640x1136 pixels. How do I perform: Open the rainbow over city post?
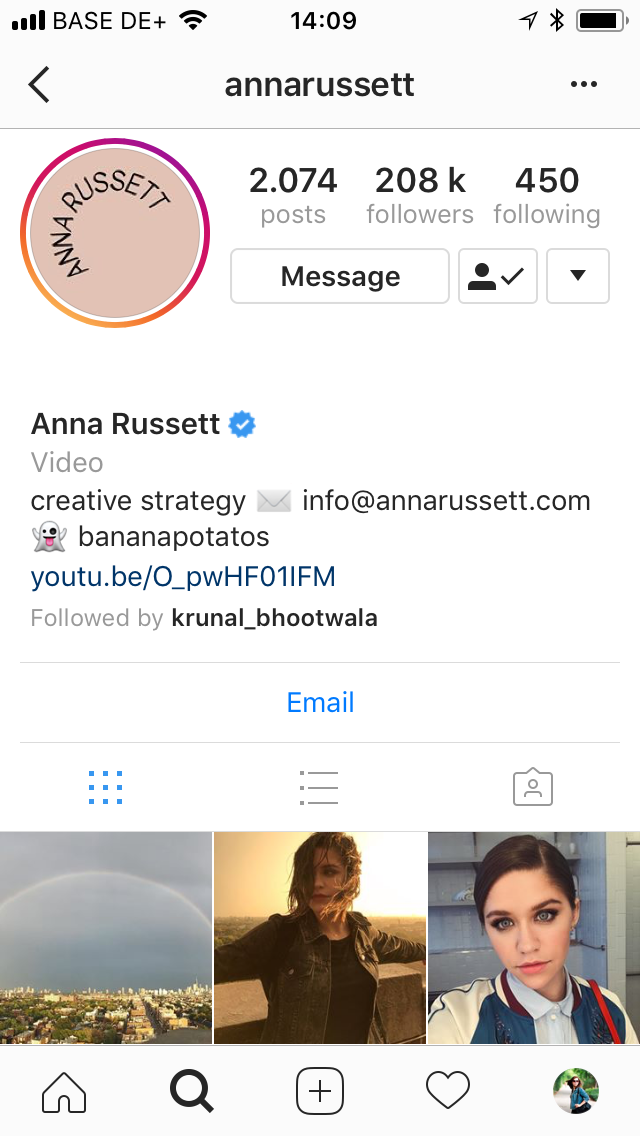[x=105, y=938]
